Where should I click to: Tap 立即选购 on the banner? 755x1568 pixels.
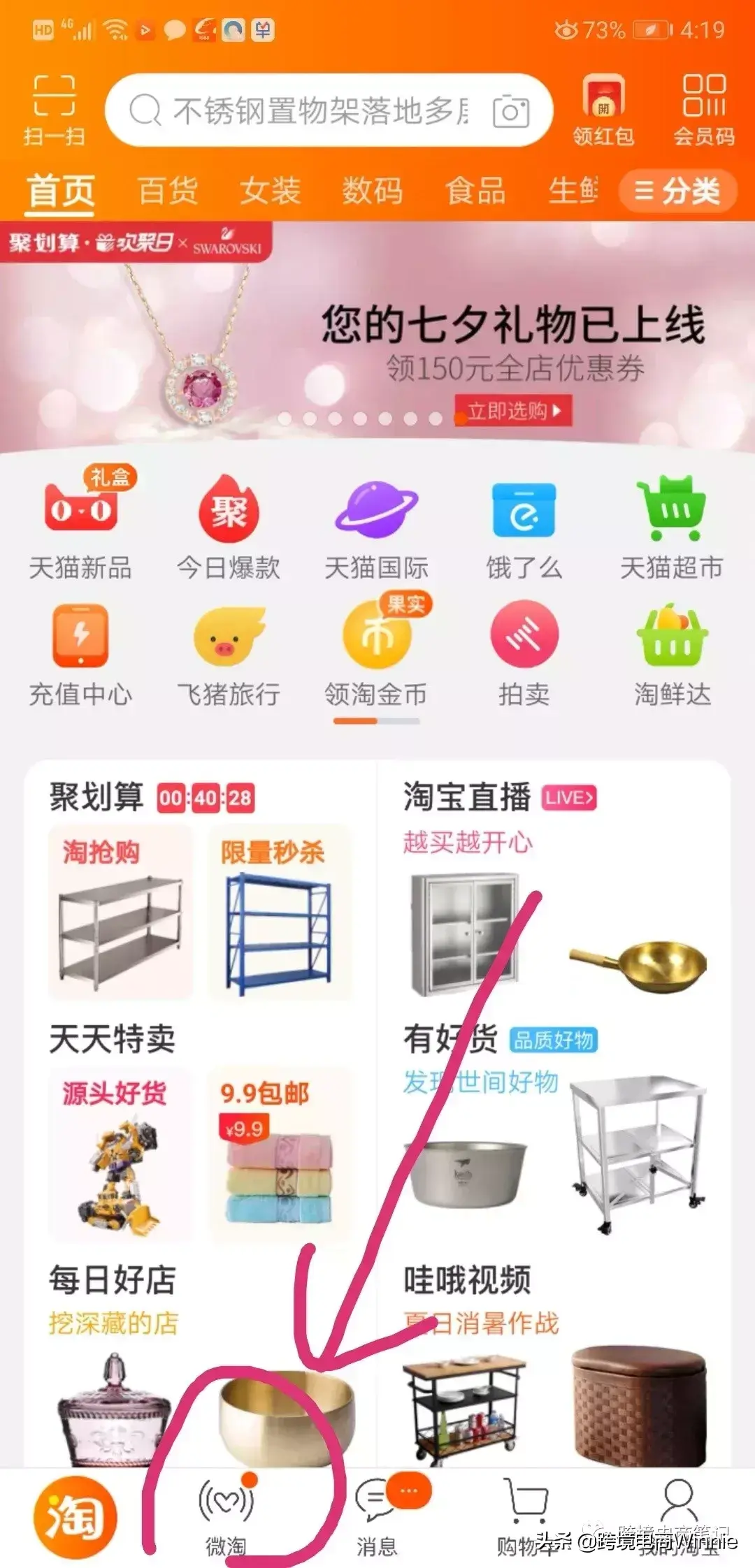514,410
